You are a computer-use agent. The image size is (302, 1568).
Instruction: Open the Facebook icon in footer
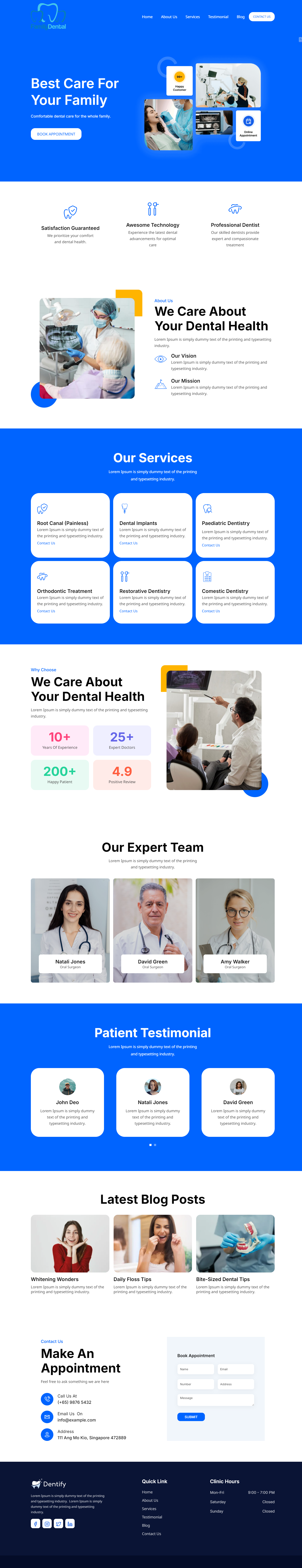35,1524
